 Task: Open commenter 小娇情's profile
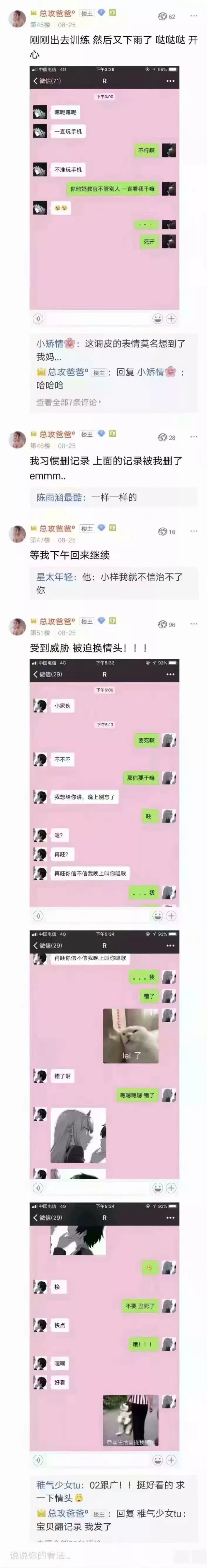(x=49, y=343)
